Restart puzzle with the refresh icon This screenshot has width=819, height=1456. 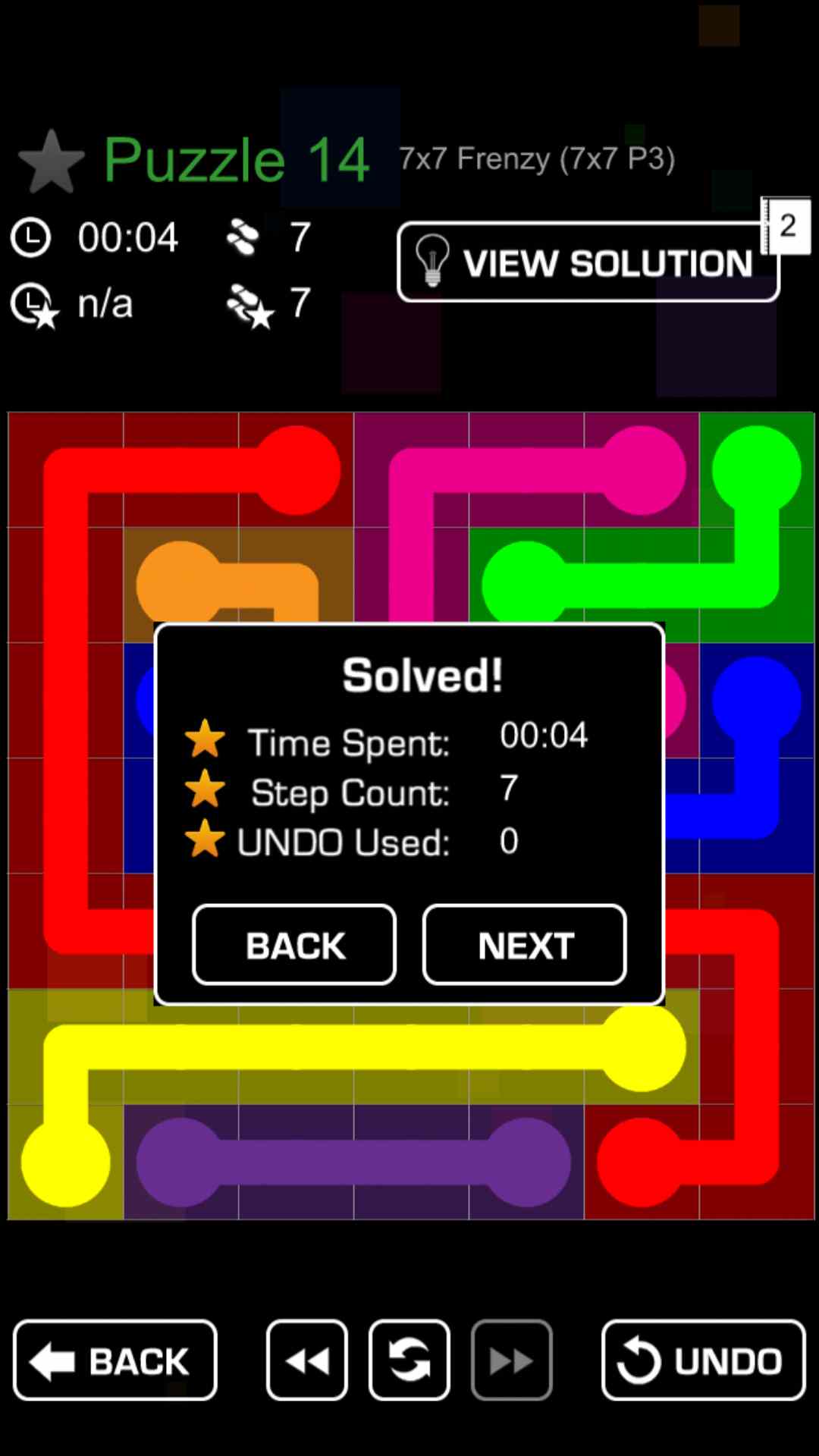pos(409,1360)
